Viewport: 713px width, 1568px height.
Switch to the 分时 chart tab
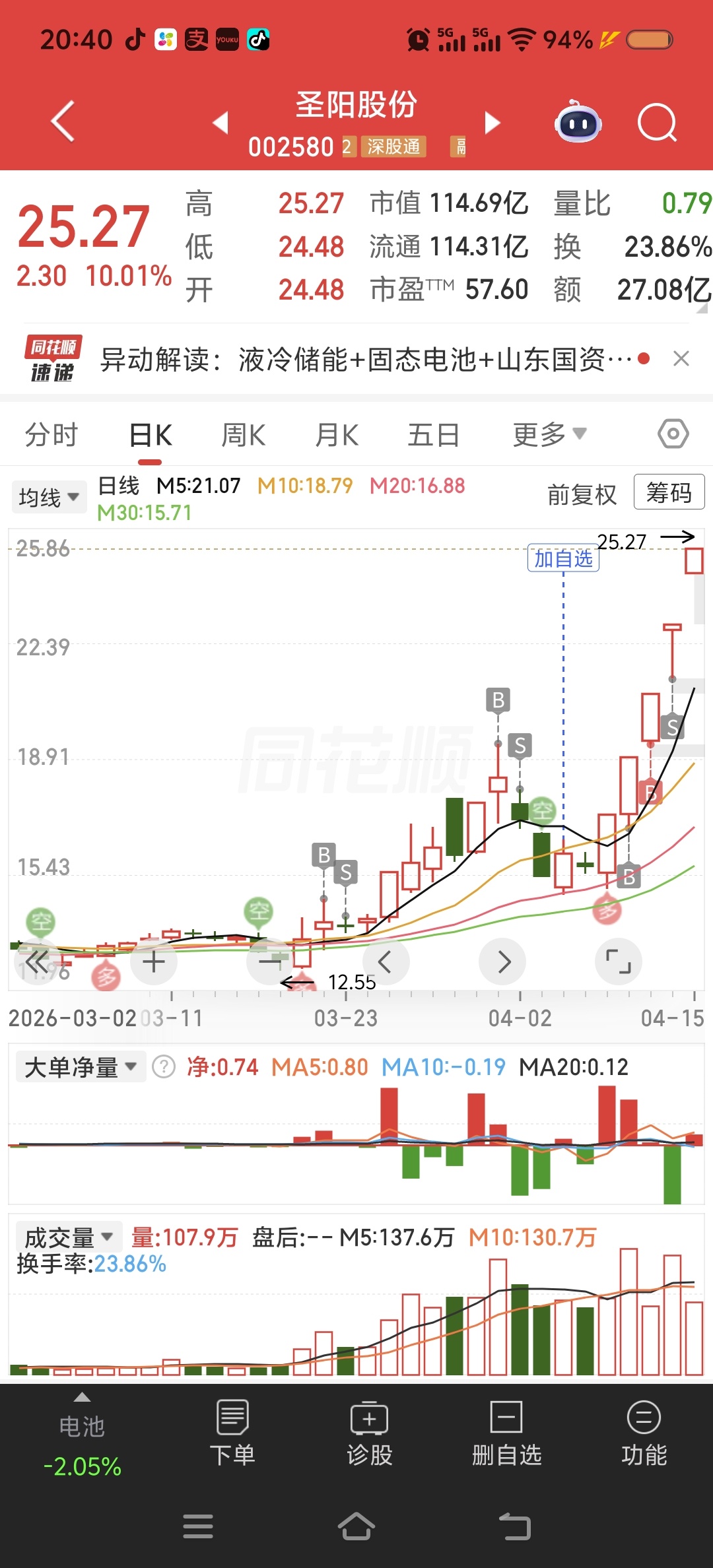tap(51, 435)
